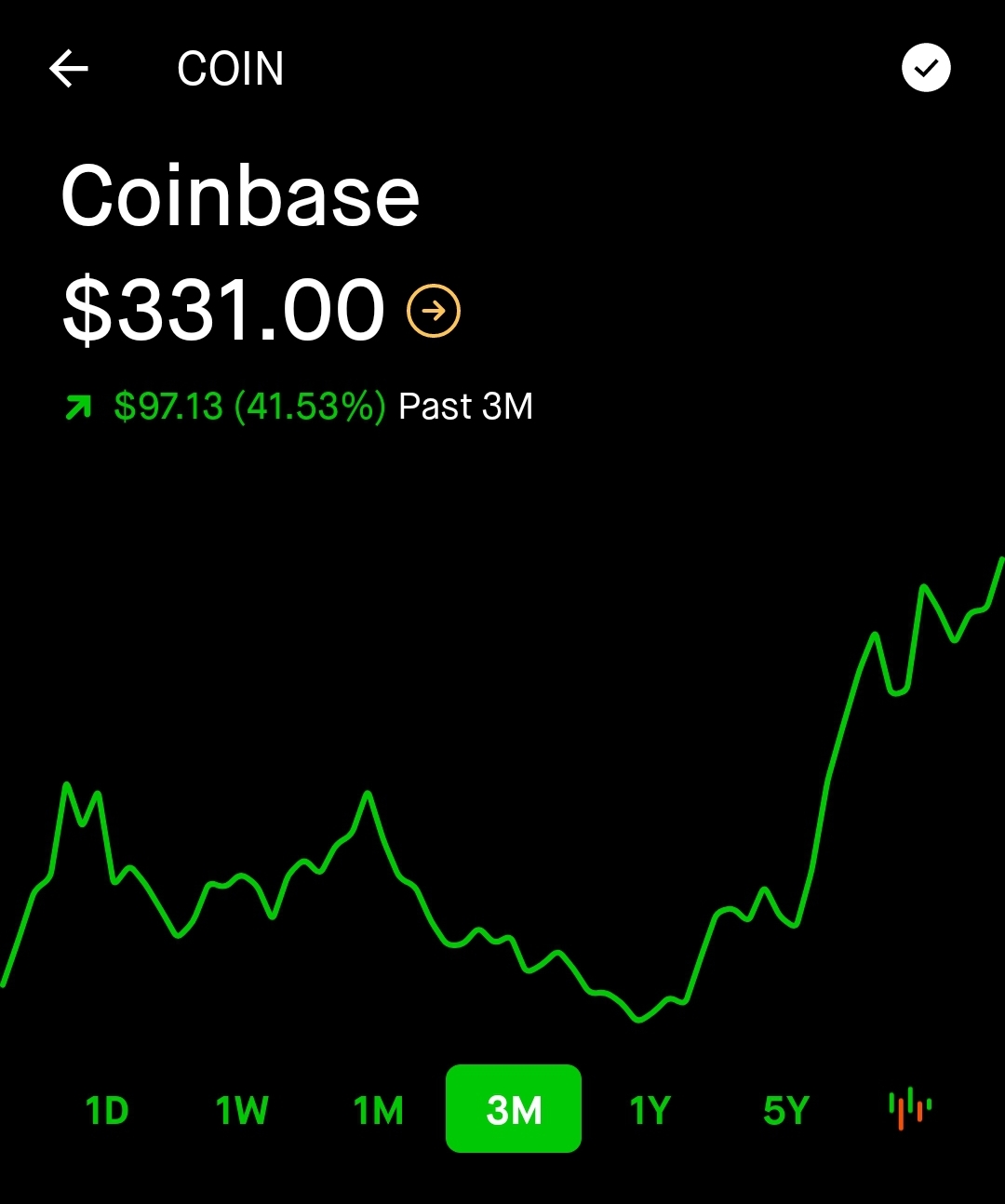This screenshot has height=1204, width=1005.
Task: Toggle candlestick chart view
Action: tap(910, 1109)
